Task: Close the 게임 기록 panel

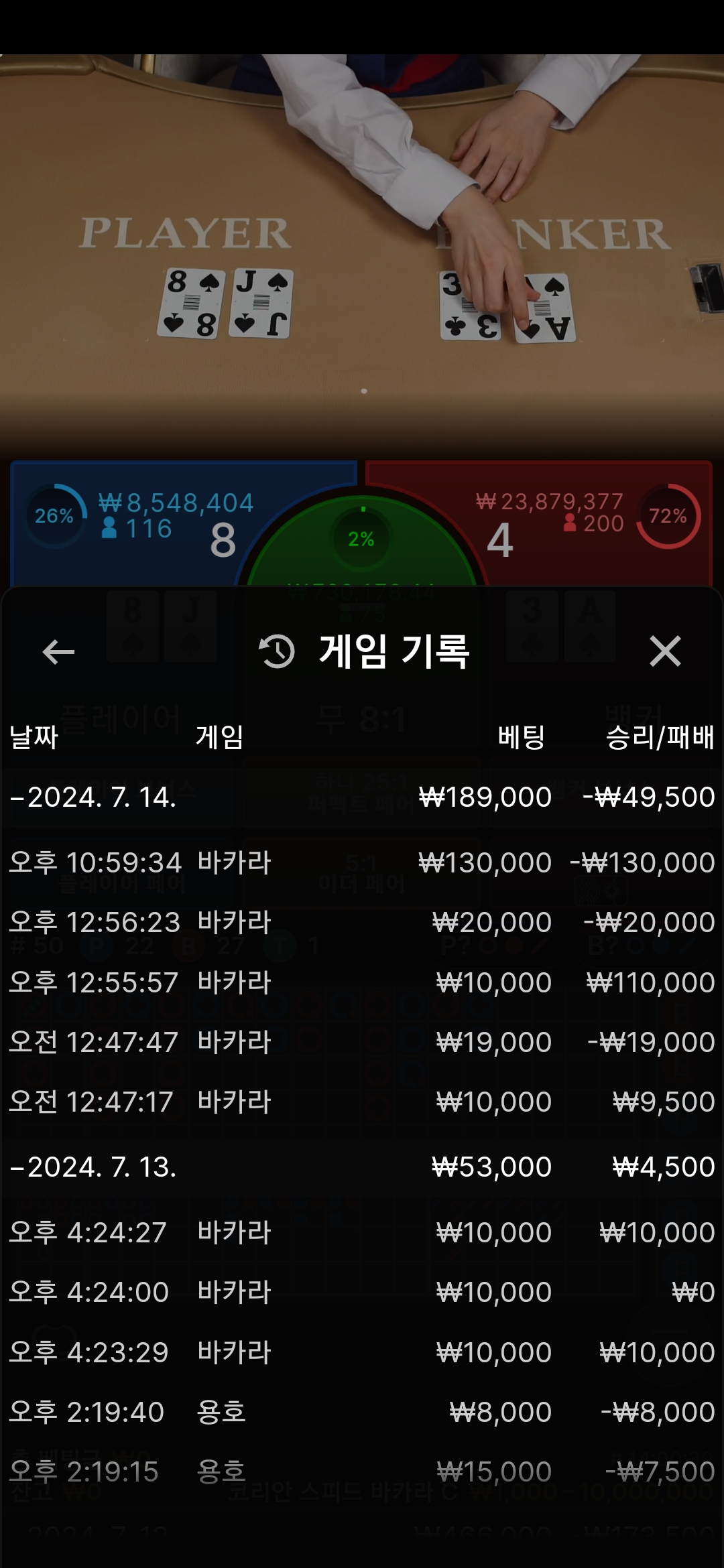Action: (x=665, y=651)
